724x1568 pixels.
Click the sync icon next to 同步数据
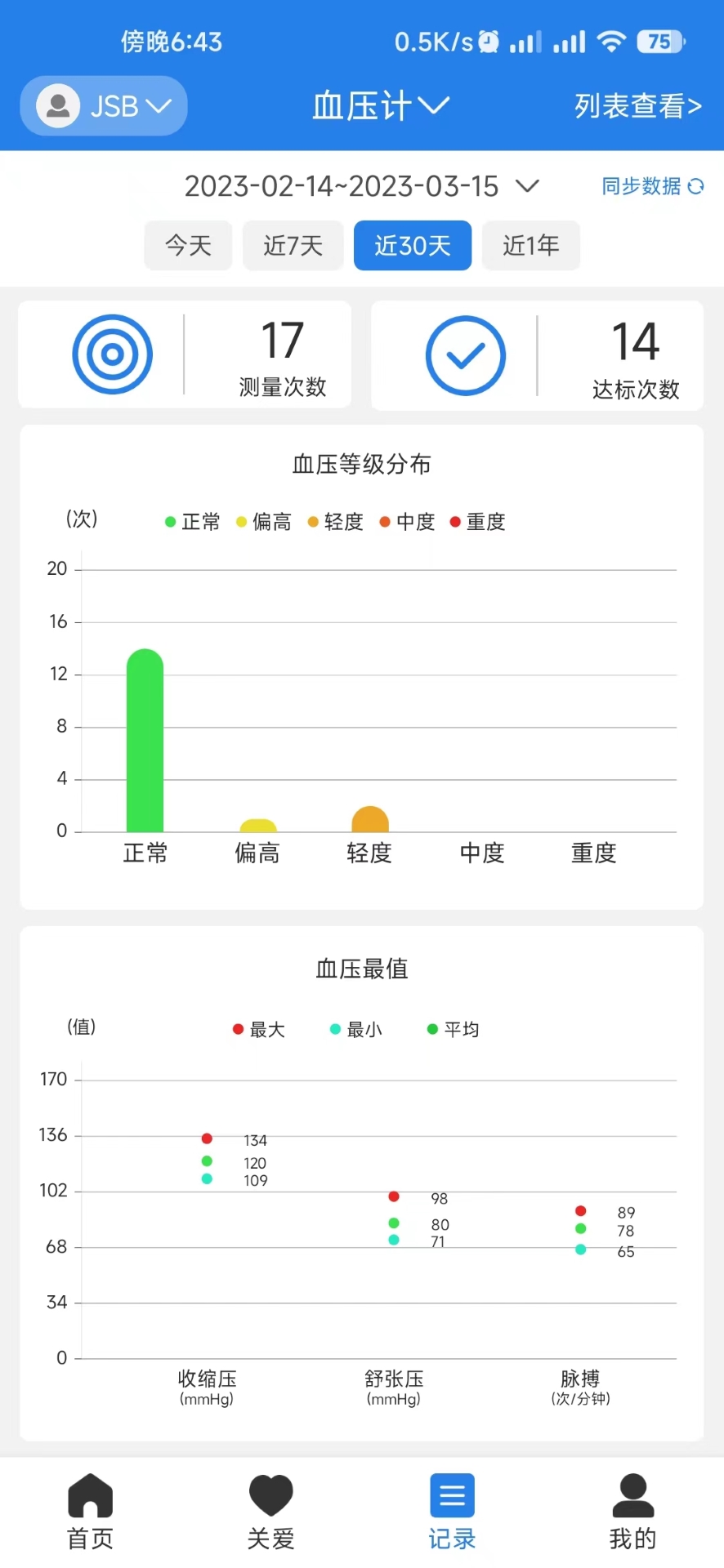(x=698, y=186)
